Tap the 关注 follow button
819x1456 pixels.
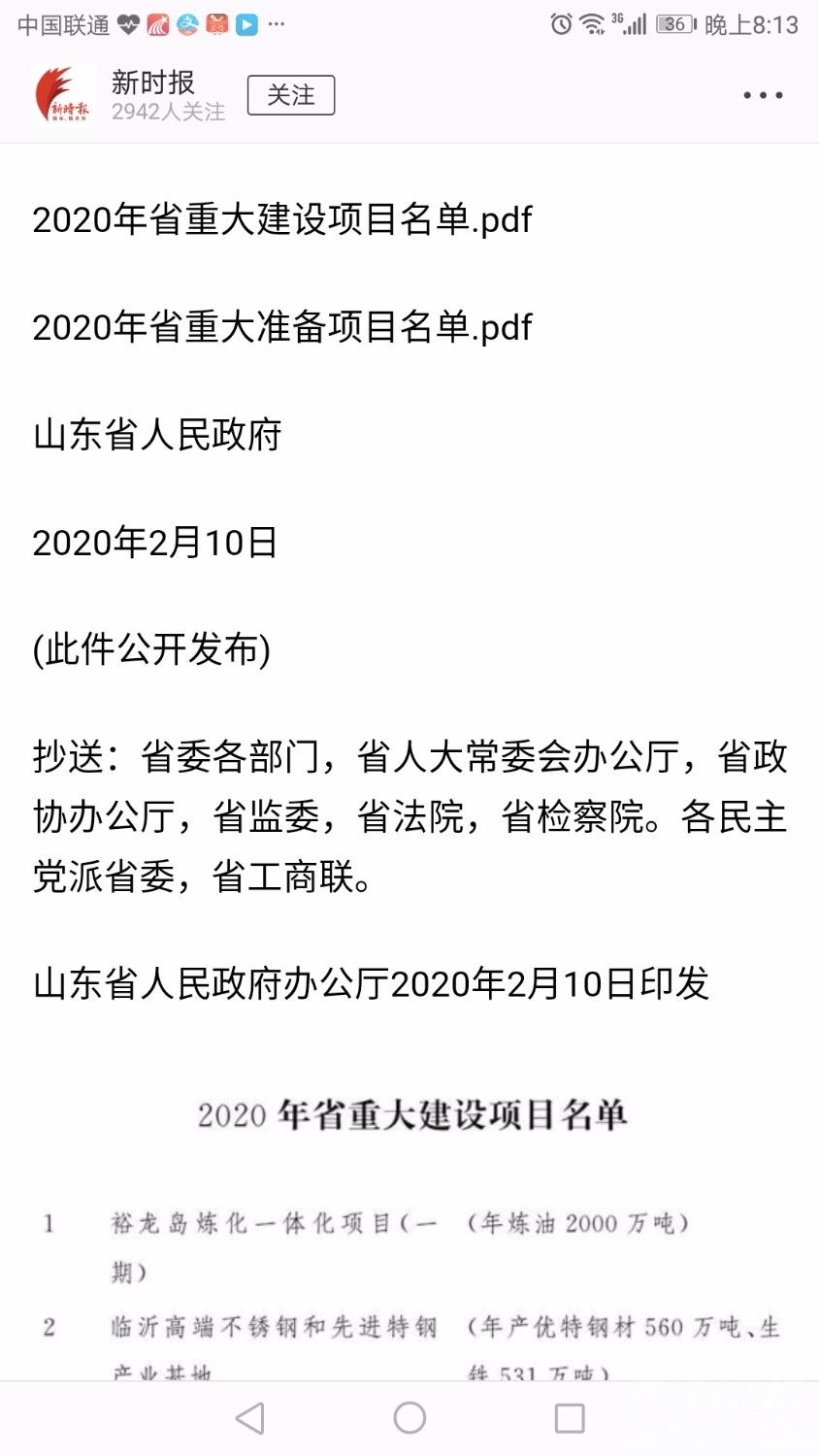[291, 94]
